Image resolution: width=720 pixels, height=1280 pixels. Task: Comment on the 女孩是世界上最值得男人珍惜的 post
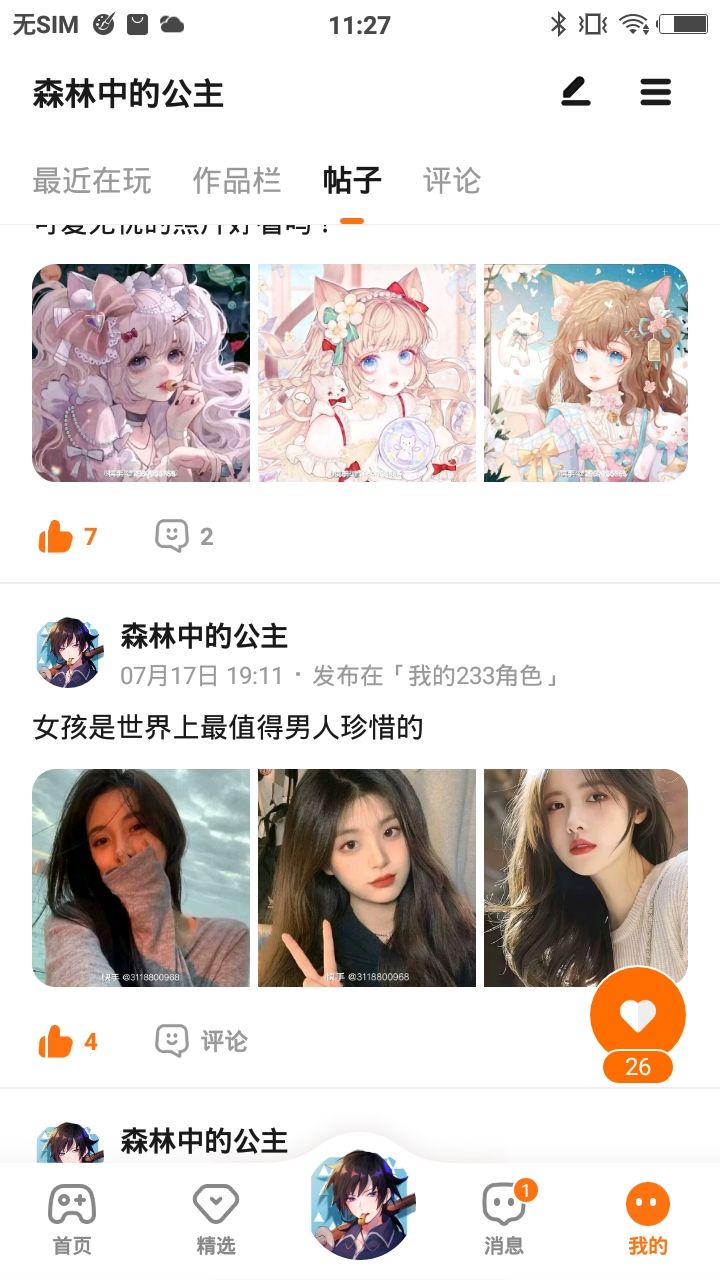tap(201, 1042)
